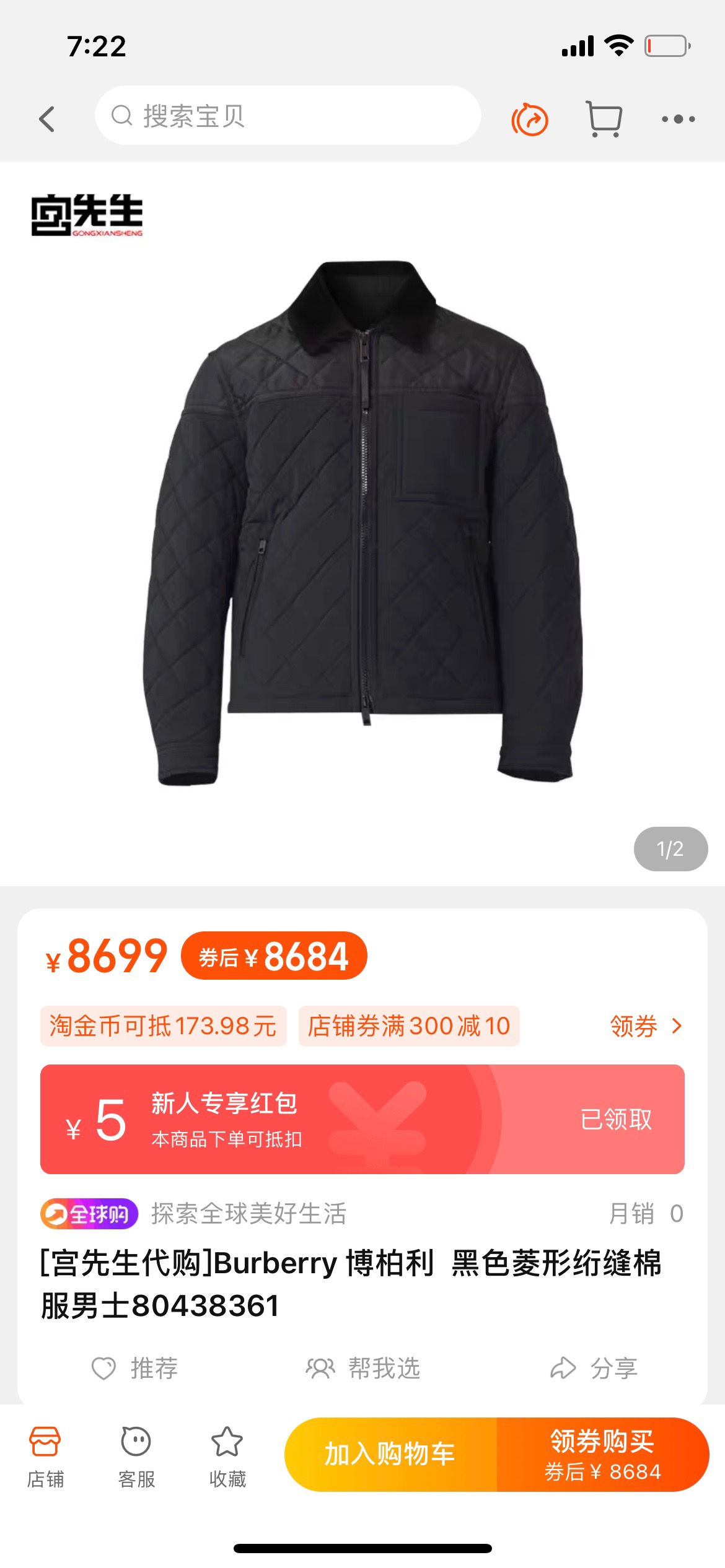Screen dimensions: 725x1568
Task: Tap the 淘金币可抵173.98元 chip
Action: pos(163,1026)
